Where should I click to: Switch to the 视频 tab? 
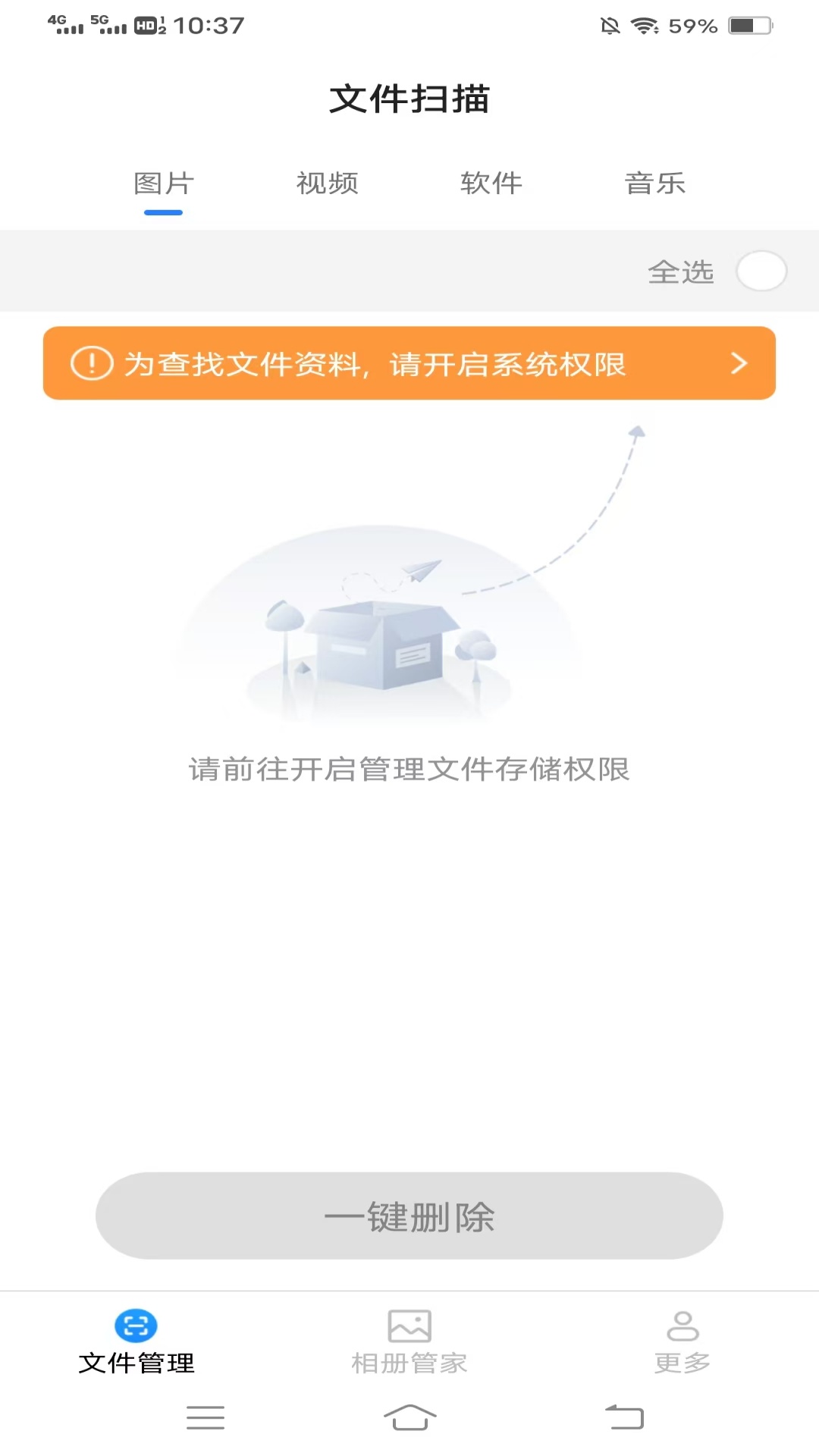328,182
